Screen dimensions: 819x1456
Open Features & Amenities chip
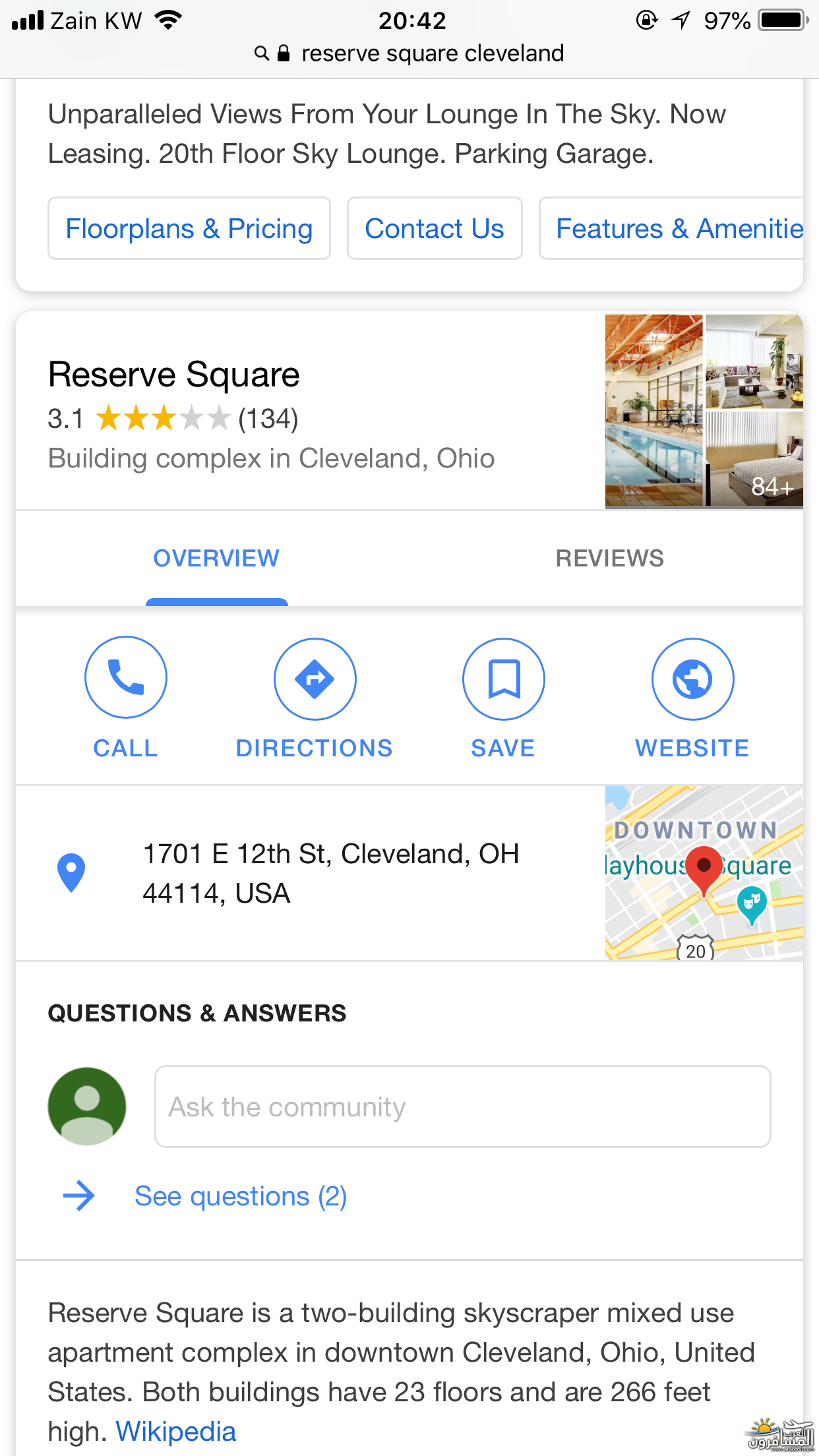point(671,228)
